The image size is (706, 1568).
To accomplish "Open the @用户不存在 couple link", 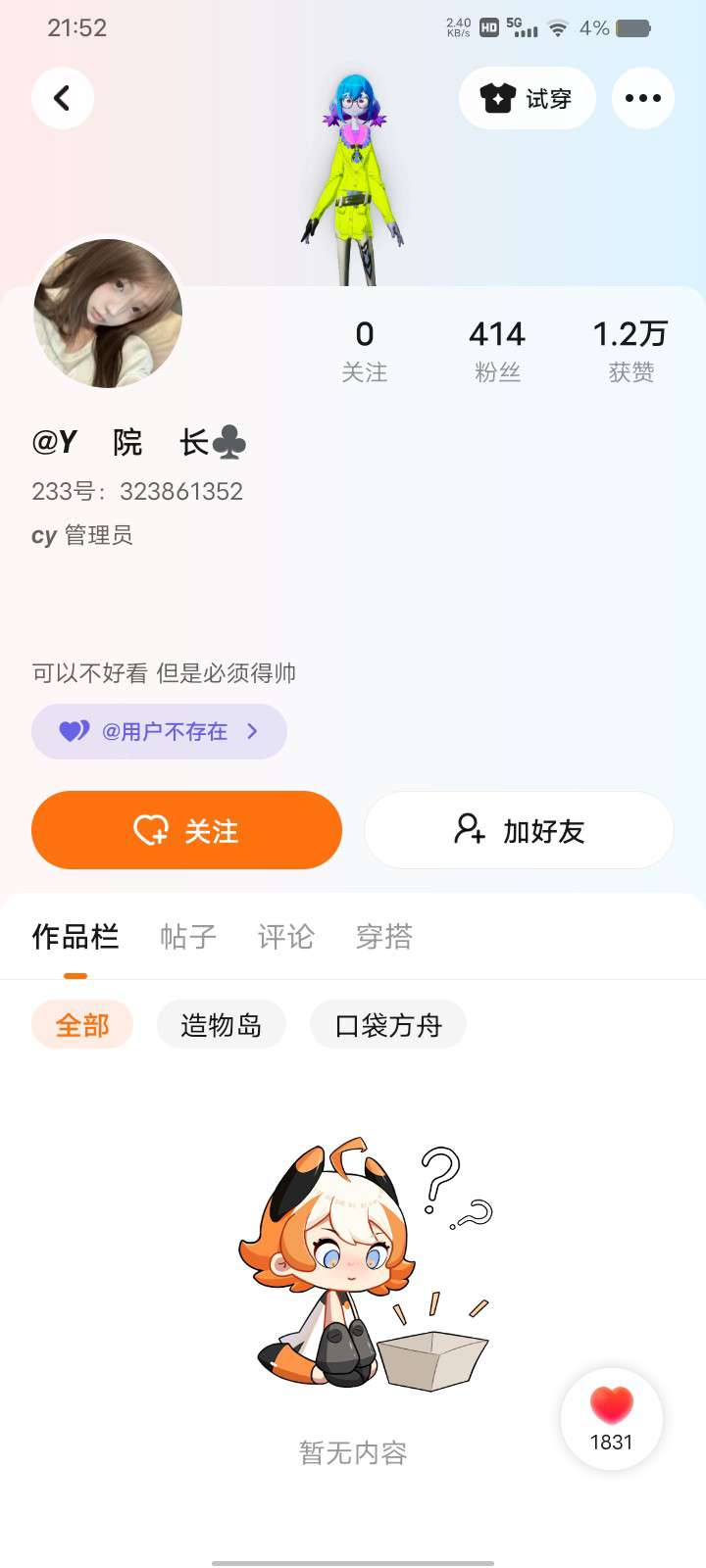I will 159,731.
